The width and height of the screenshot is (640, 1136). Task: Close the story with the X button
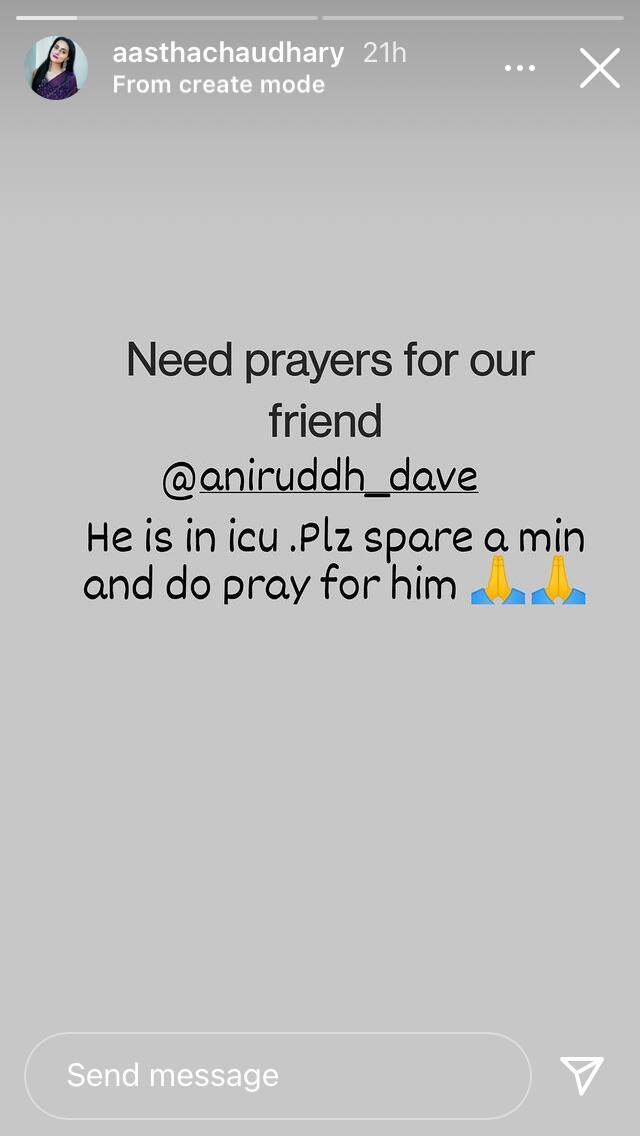point(599,68)
